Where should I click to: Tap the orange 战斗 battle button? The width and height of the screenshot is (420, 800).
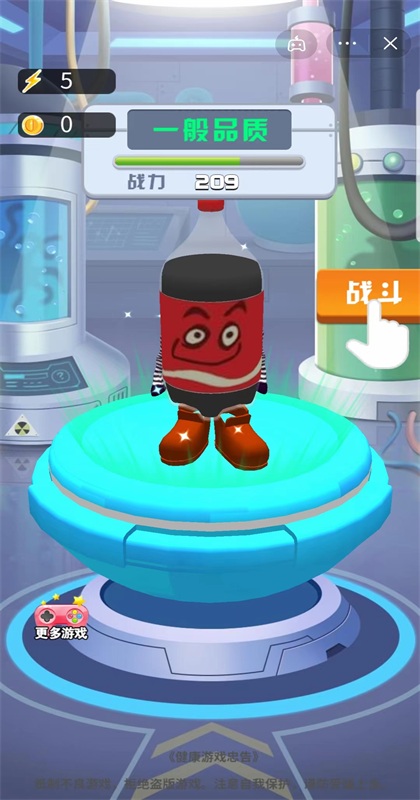[368, 296]
